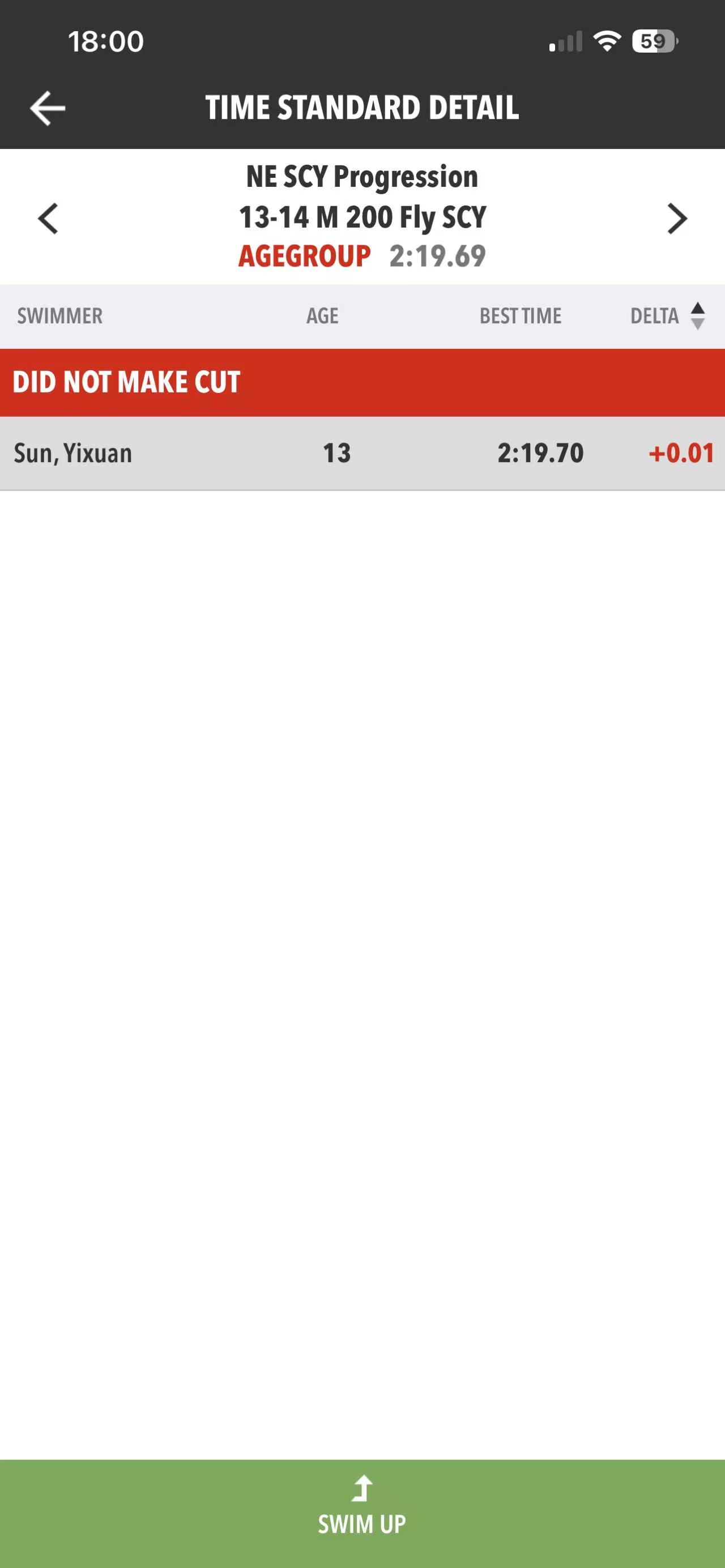Show the previous time standard event
This screenshot has width=725, height=1568.
48,219
